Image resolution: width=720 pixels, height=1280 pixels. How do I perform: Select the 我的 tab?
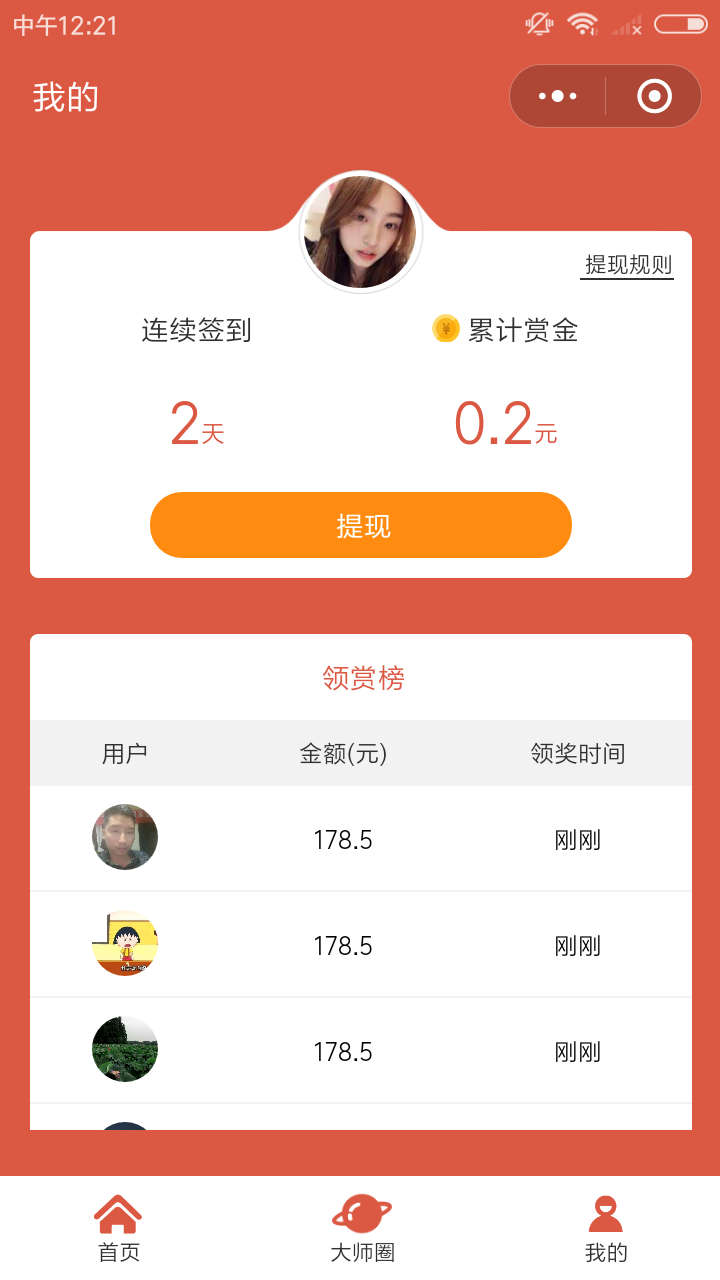[x=606, y=1229]
